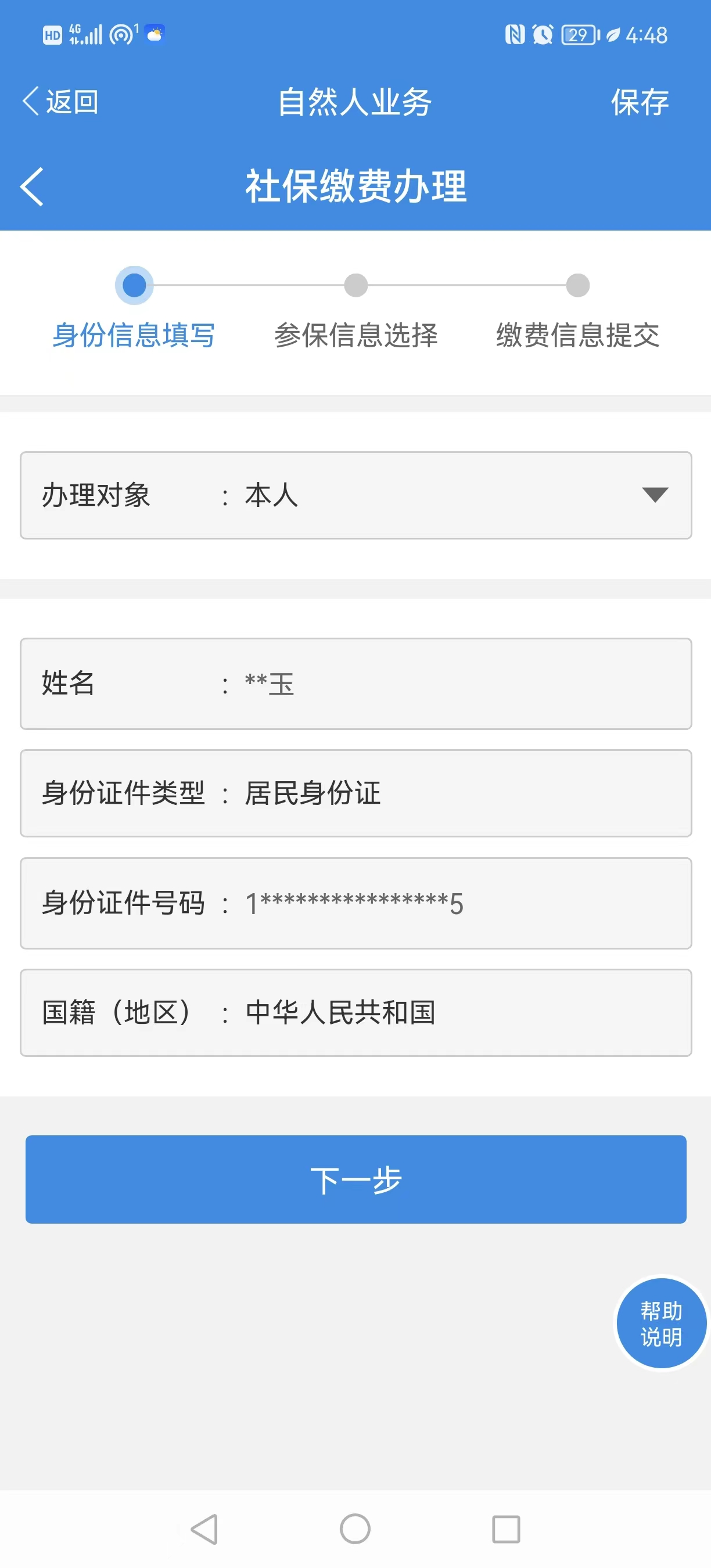
Task: Open the 帮助说明 floating button
Action: 660,1324
